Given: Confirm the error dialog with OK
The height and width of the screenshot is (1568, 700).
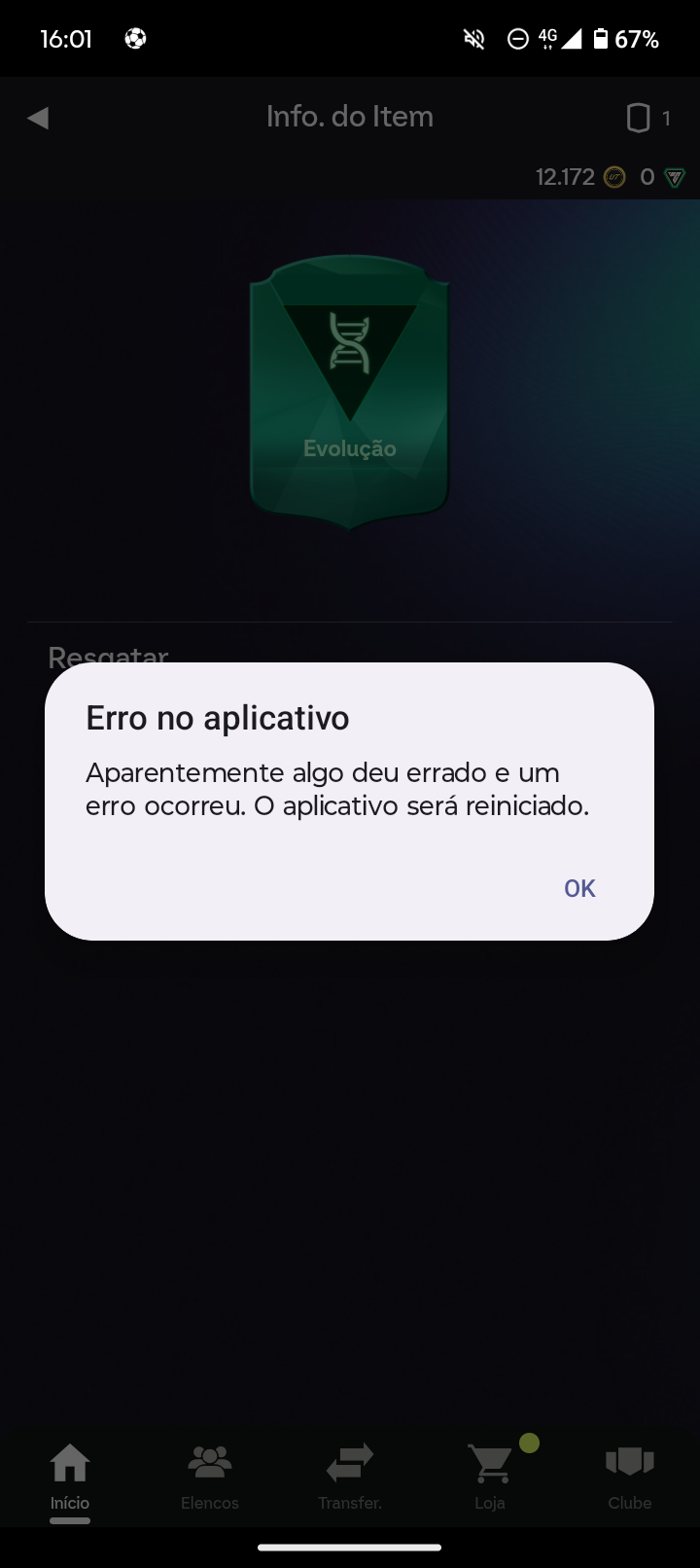Looking at the screenshot, I should coord(579,888).
